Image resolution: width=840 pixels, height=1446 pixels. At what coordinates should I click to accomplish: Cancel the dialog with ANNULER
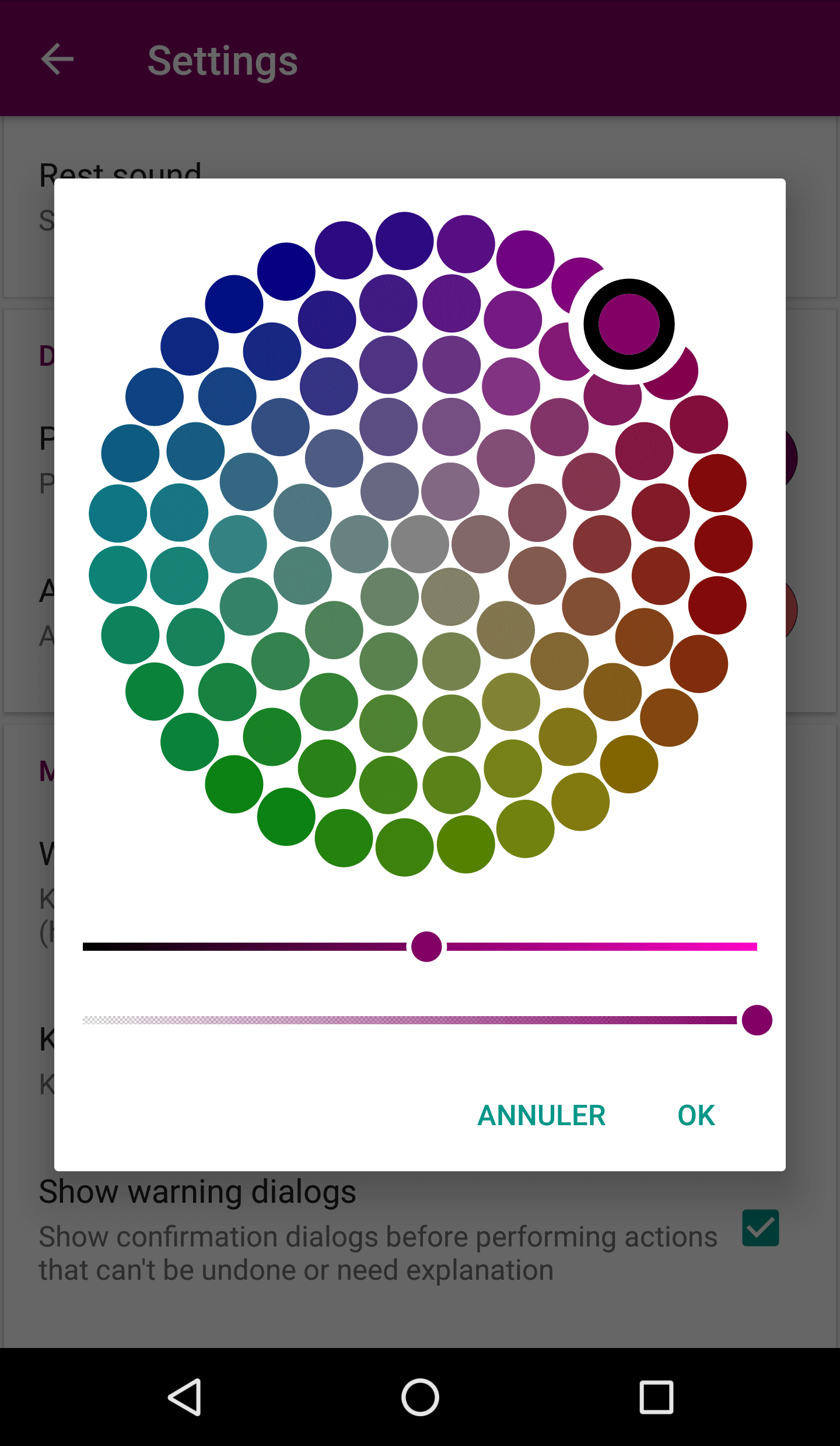541,1115
